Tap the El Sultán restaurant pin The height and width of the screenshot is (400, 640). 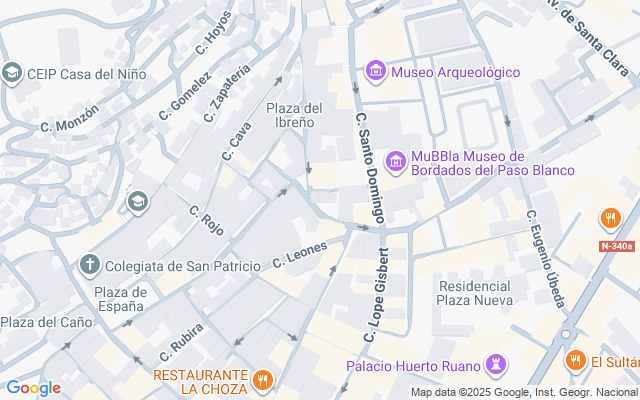click(x=574, y=360)
